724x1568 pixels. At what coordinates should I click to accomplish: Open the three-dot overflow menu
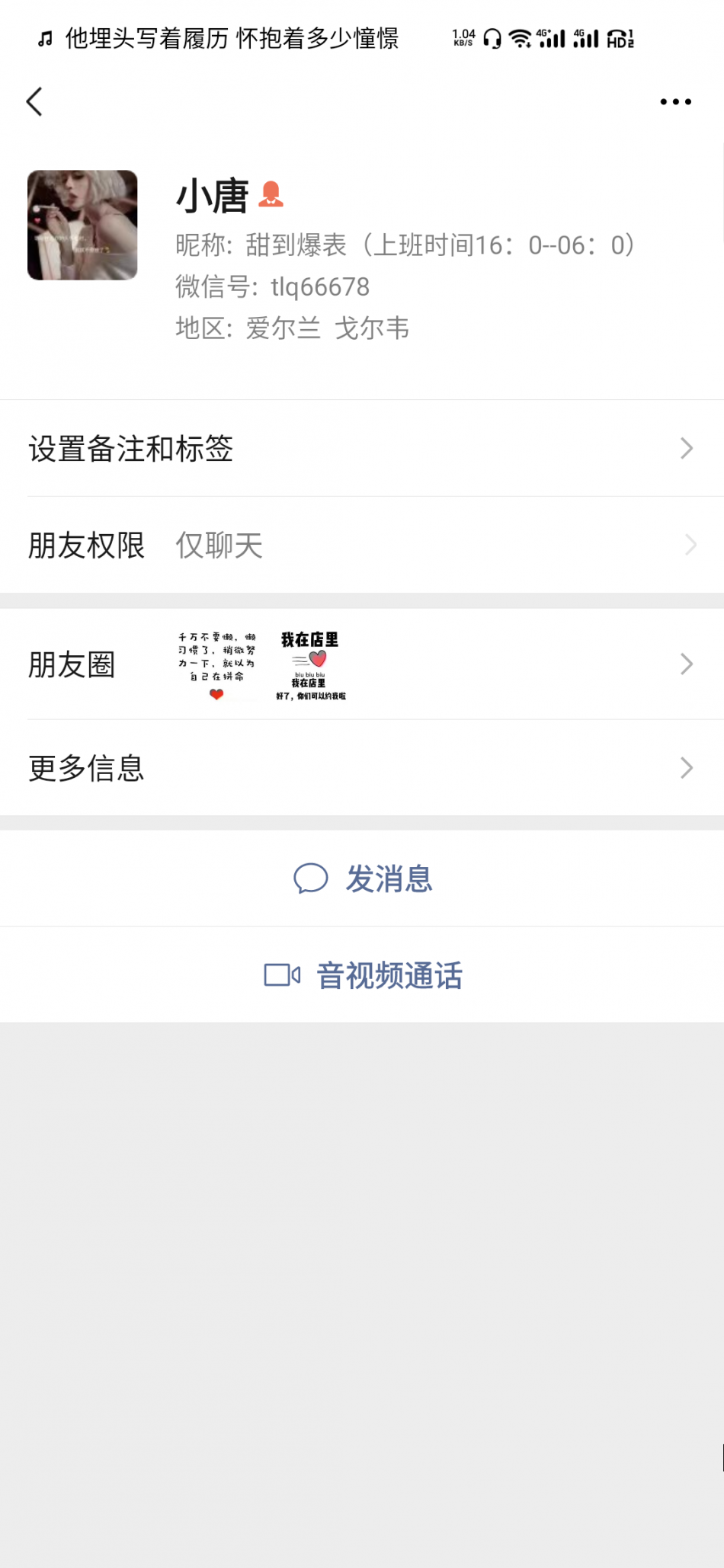click(675, 101)
